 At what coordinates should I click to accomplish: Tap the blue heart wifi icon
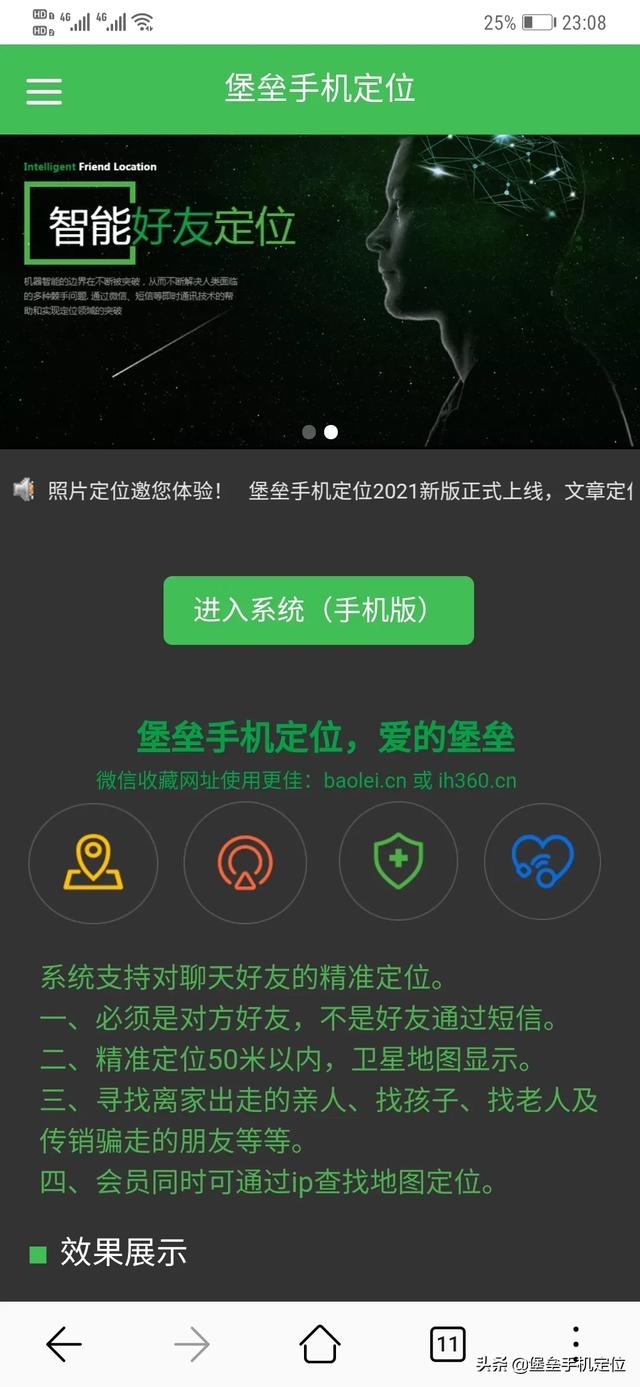[542, 861]
